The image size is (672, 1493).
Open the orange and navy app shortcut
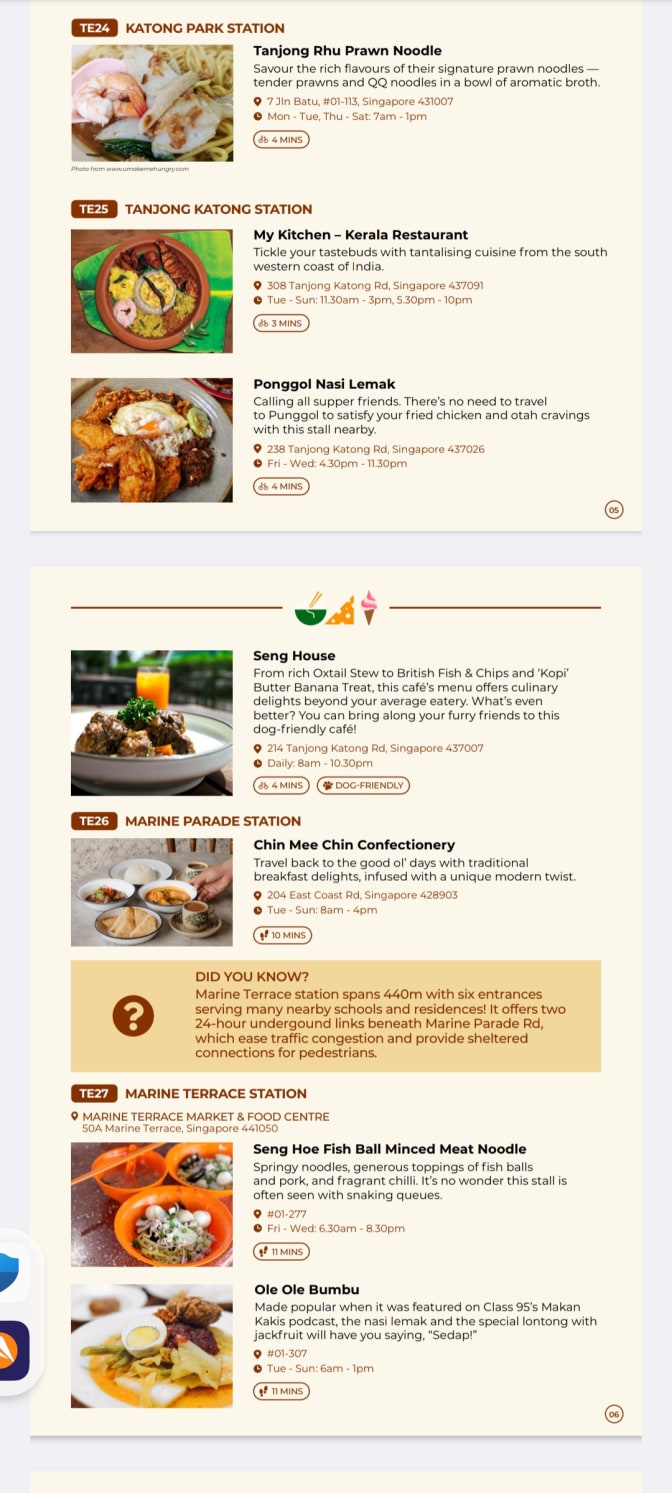[12, 1350]
